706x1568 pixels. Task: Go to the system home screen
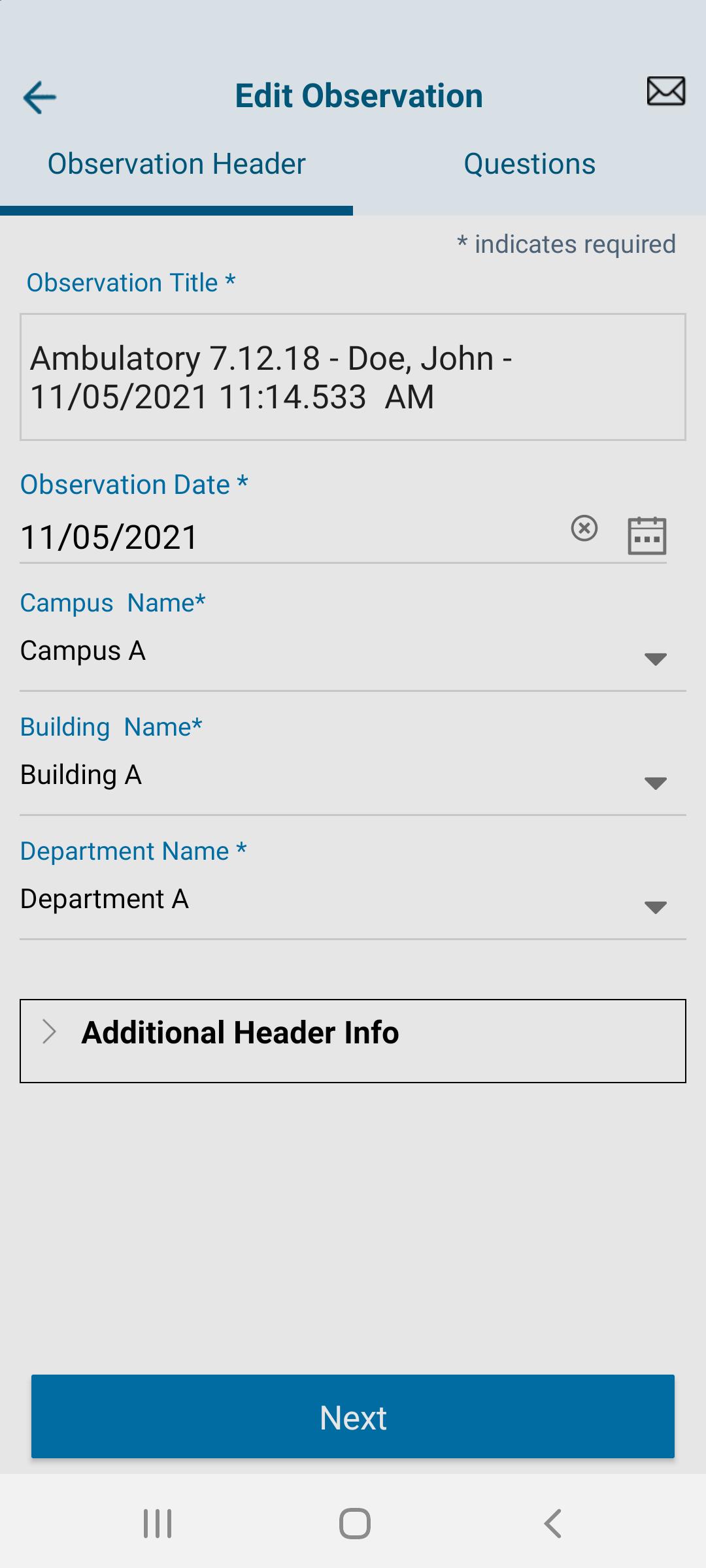(x=354, y=1524)
